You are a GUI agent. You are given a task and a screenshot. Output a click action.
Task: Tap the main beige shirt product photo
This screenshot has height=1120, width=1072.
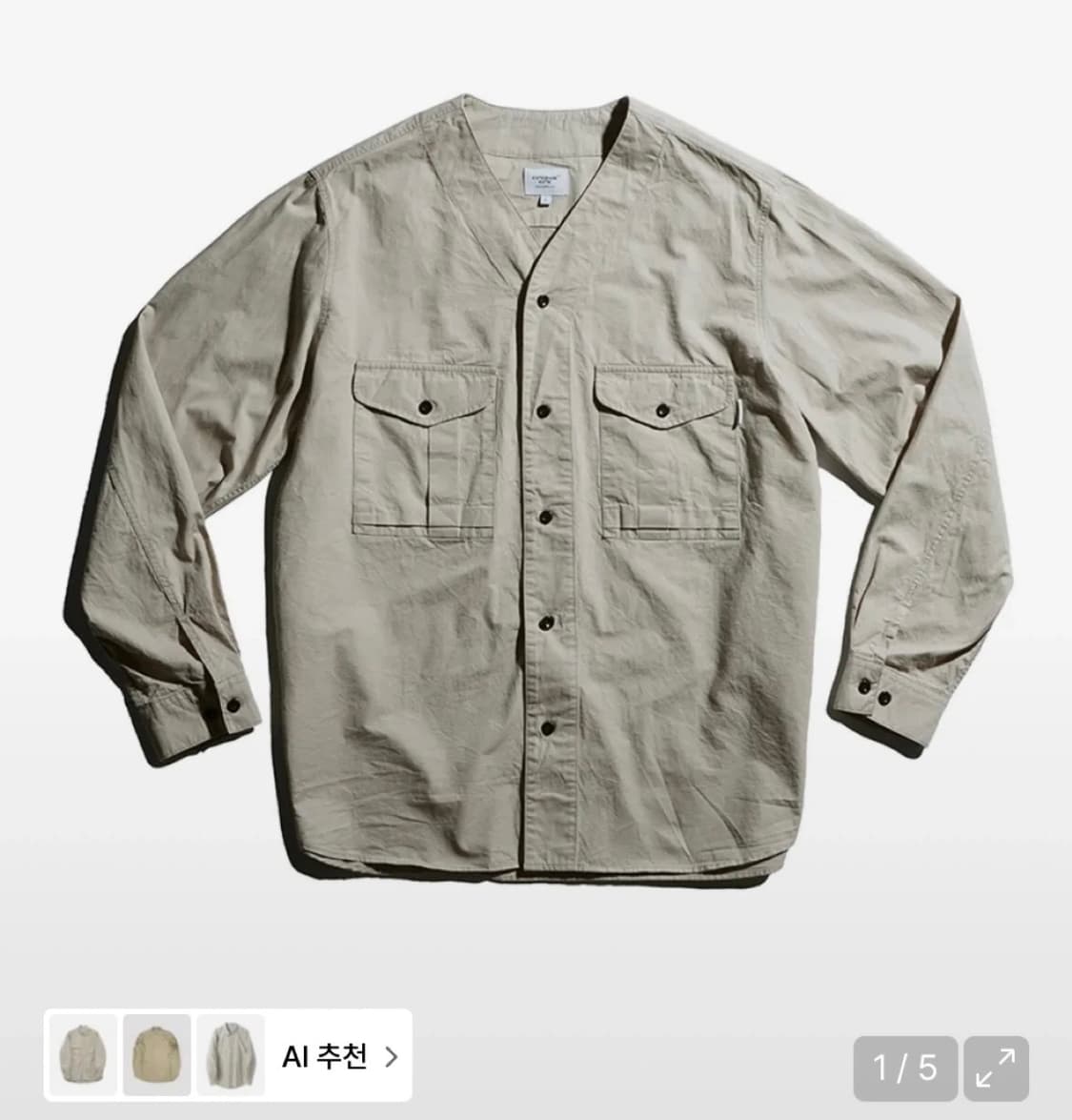pyautogui.click(x=536, y=496)
